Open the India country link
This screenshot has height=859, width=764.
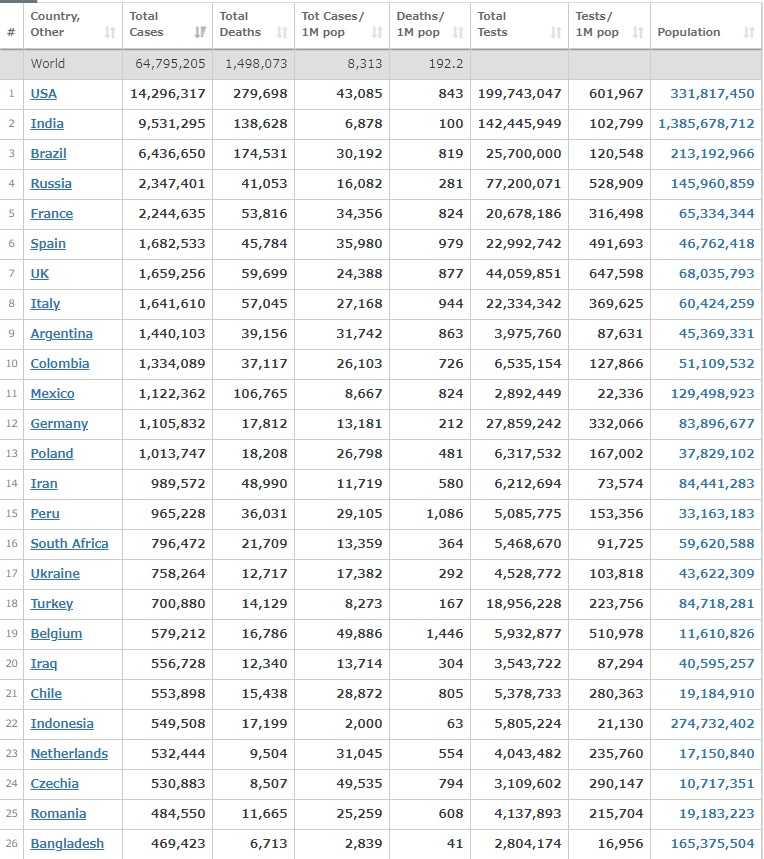47,123
